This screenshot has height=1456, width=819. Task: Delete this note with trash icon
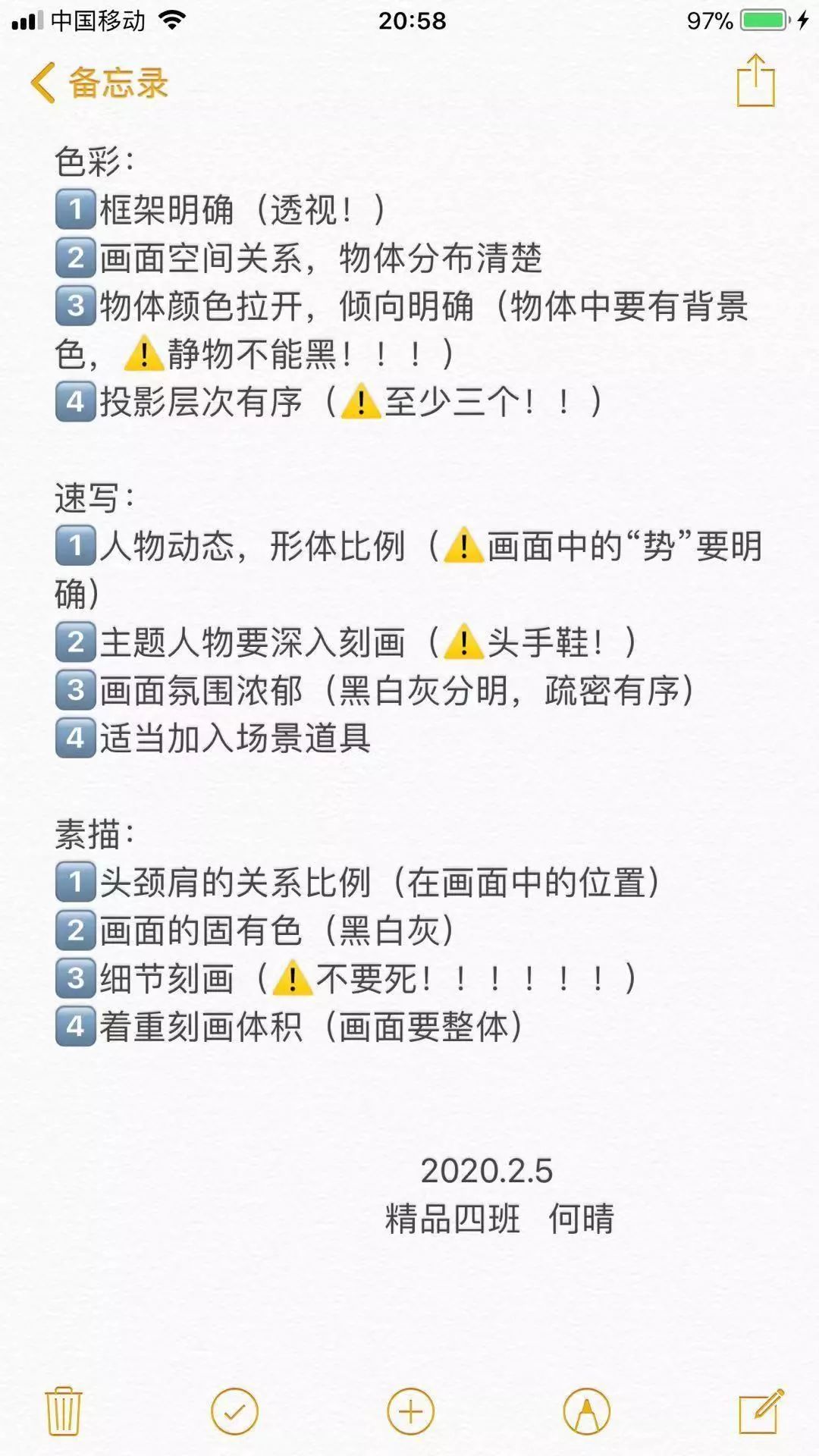64,1410
